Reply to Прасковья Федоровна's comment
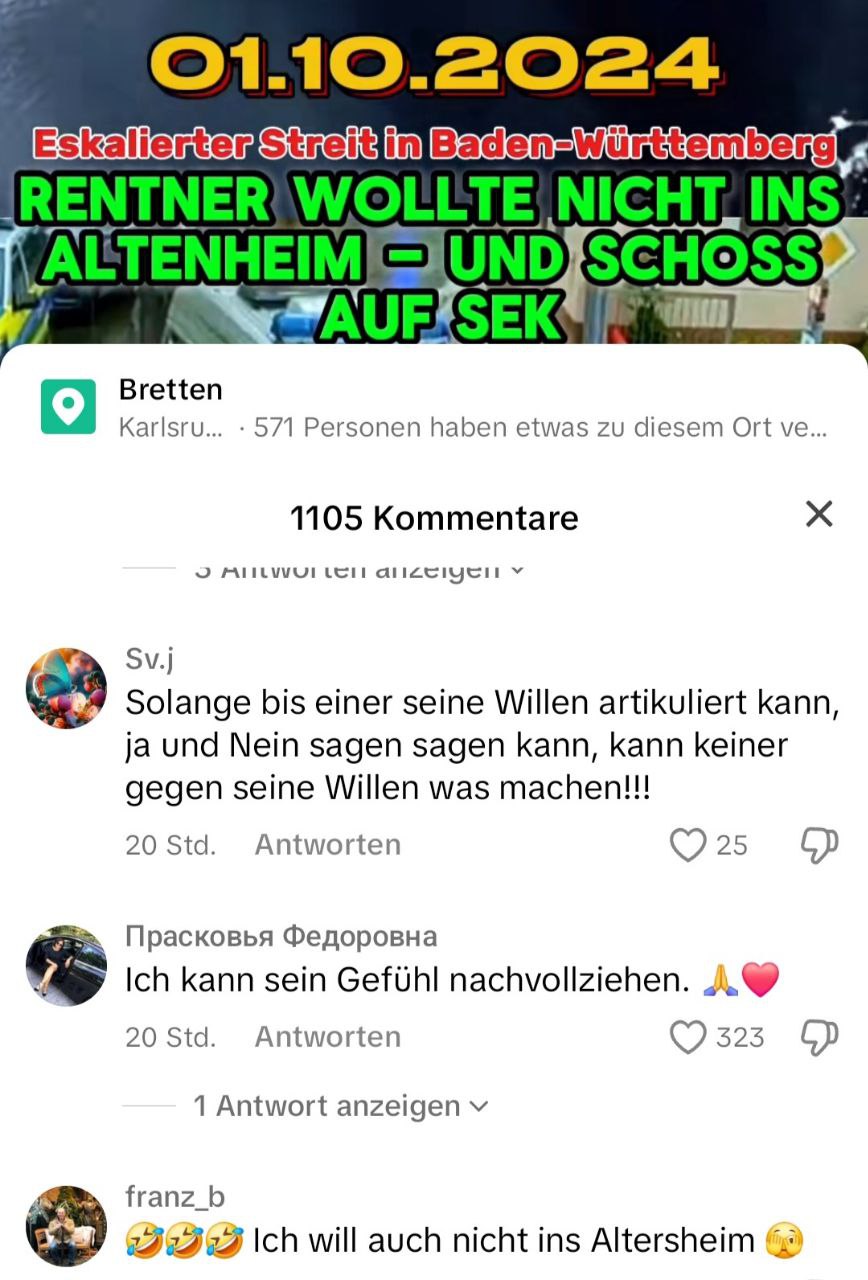The image size is (868, 1280). (327, 1037)
